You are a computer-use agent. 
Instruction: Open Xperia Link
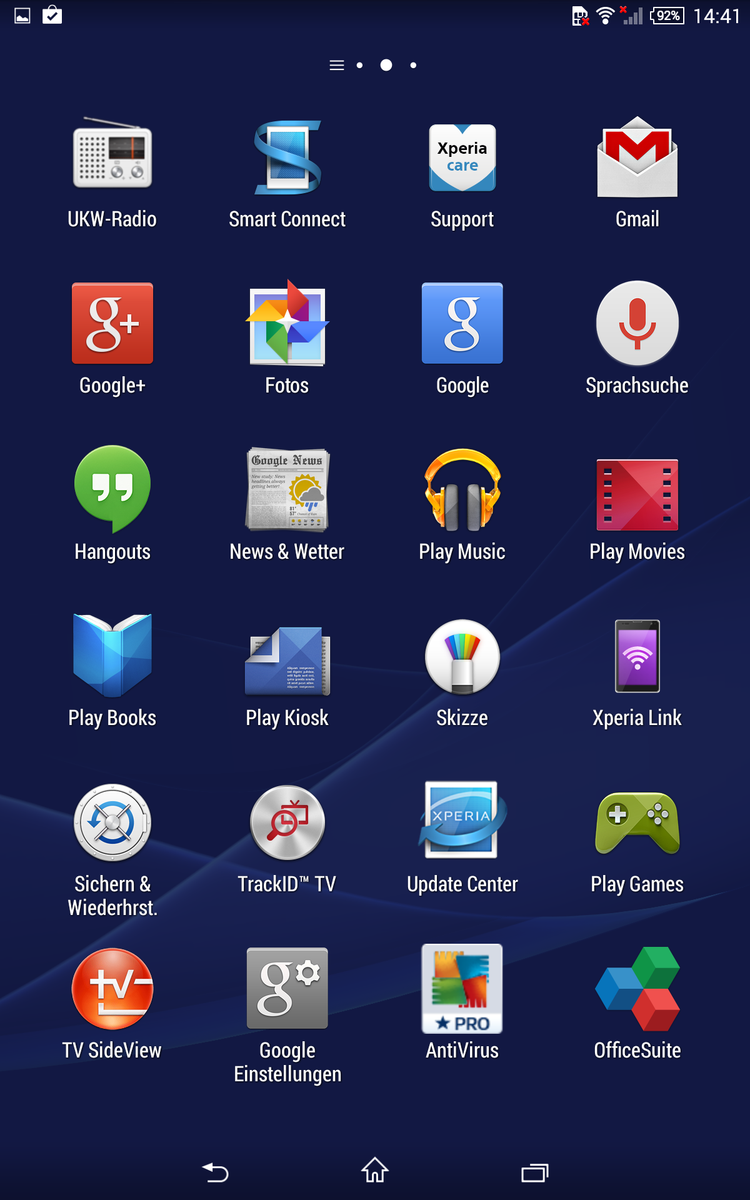637,656
